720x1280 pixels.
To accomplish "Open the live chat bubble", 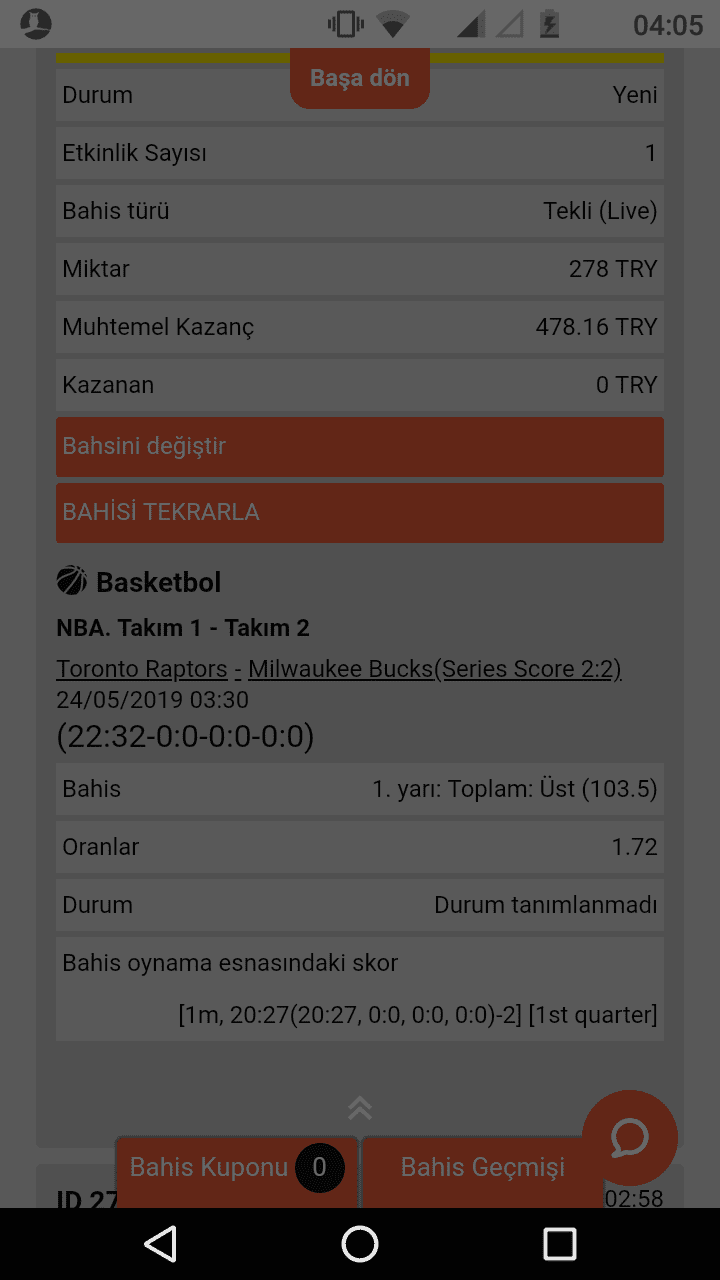I will [x=630, y=1138].
